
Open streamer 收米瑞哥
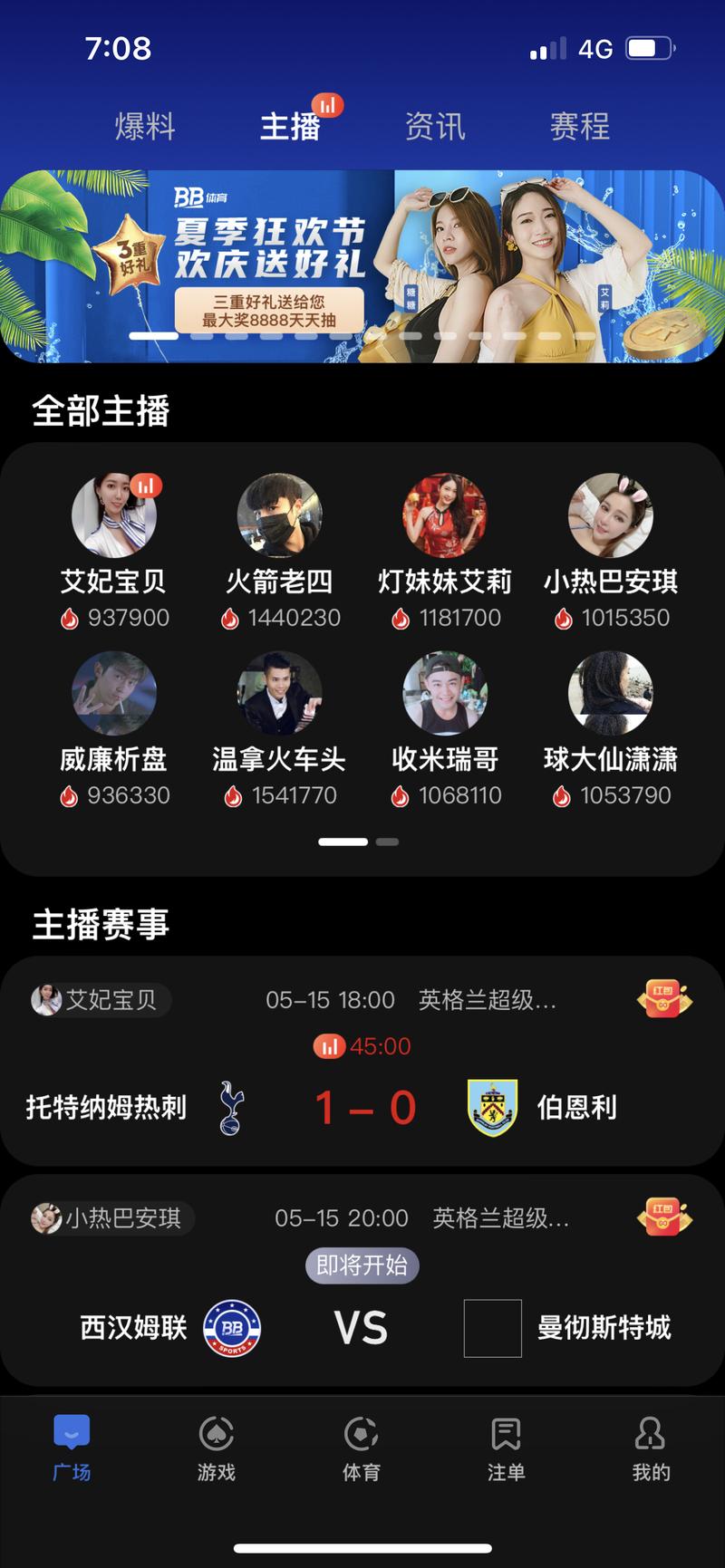(x=444, y=694)
